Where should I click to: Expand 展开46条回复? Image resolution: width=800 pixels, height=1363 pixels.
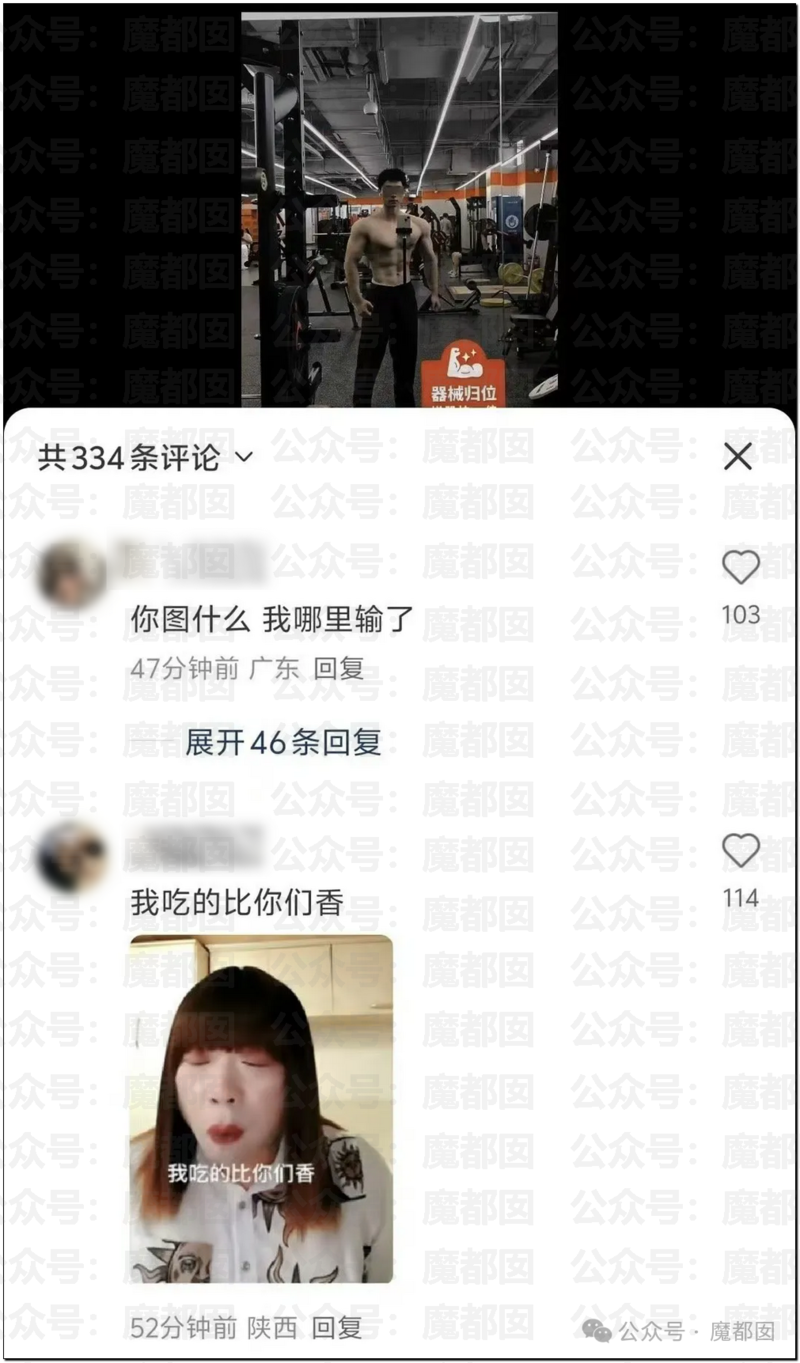tap(283, 742)
